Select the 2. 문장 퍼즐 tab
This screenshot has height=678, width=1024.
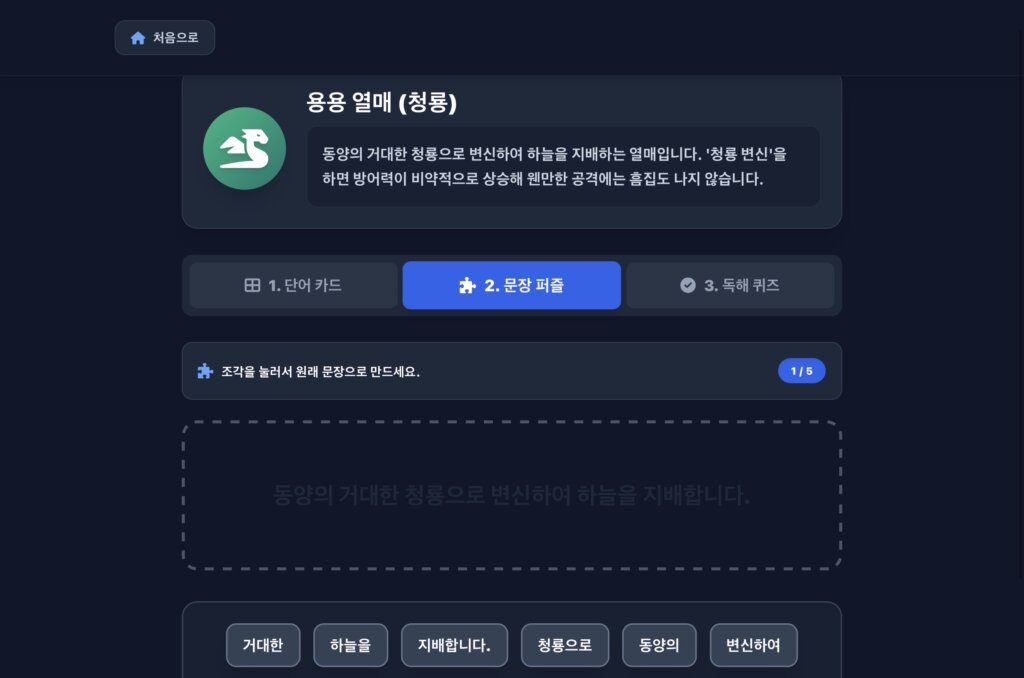tap(511, 285)
